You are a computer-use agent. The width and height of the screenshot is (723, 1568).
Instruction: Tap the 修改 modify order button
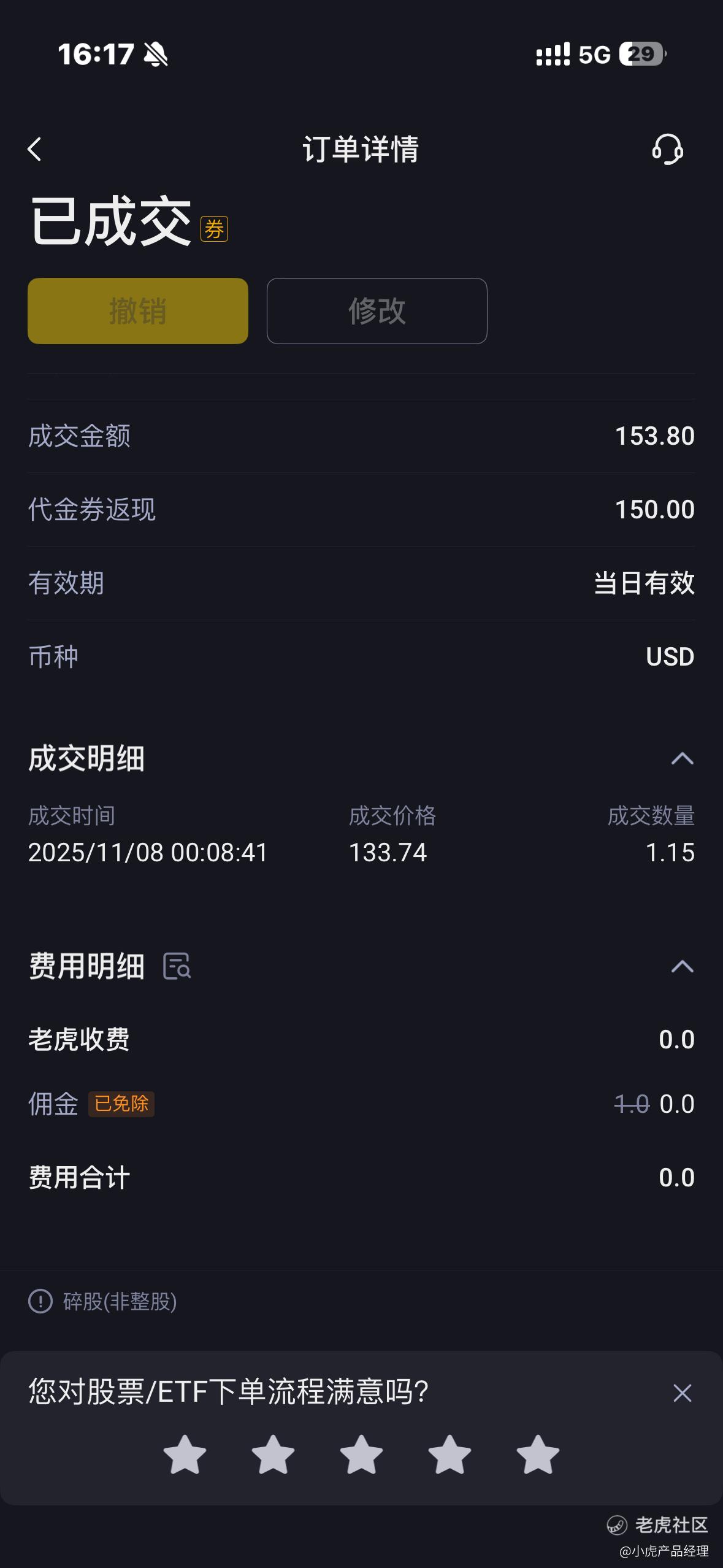(377, 311)
